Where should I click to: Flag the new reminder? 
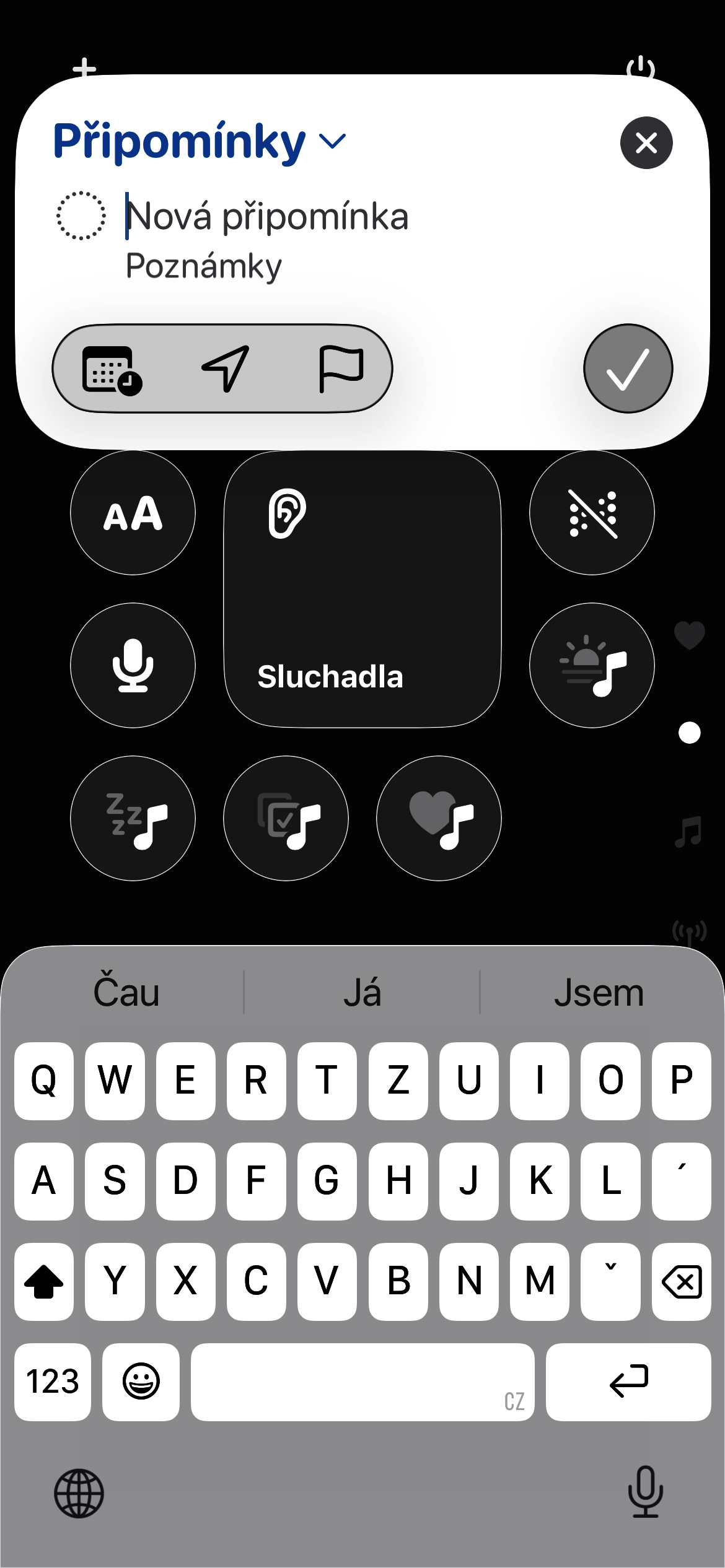coord(340,369)
